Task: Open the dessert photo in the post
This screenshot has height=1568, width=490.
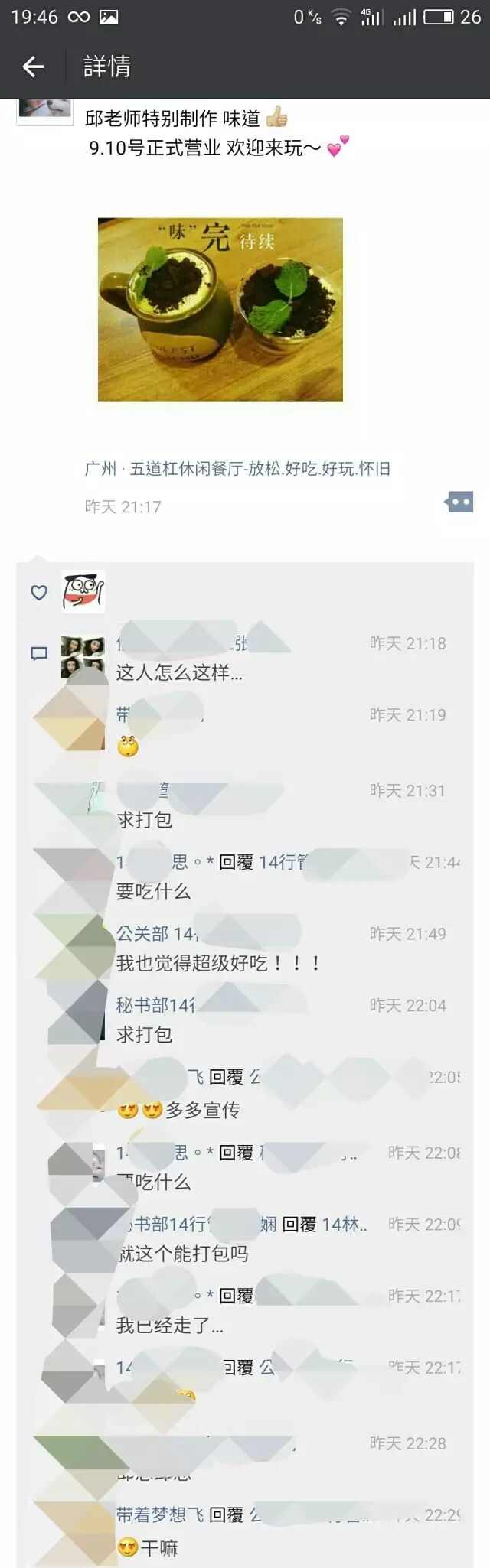Action: pos(220,309)
